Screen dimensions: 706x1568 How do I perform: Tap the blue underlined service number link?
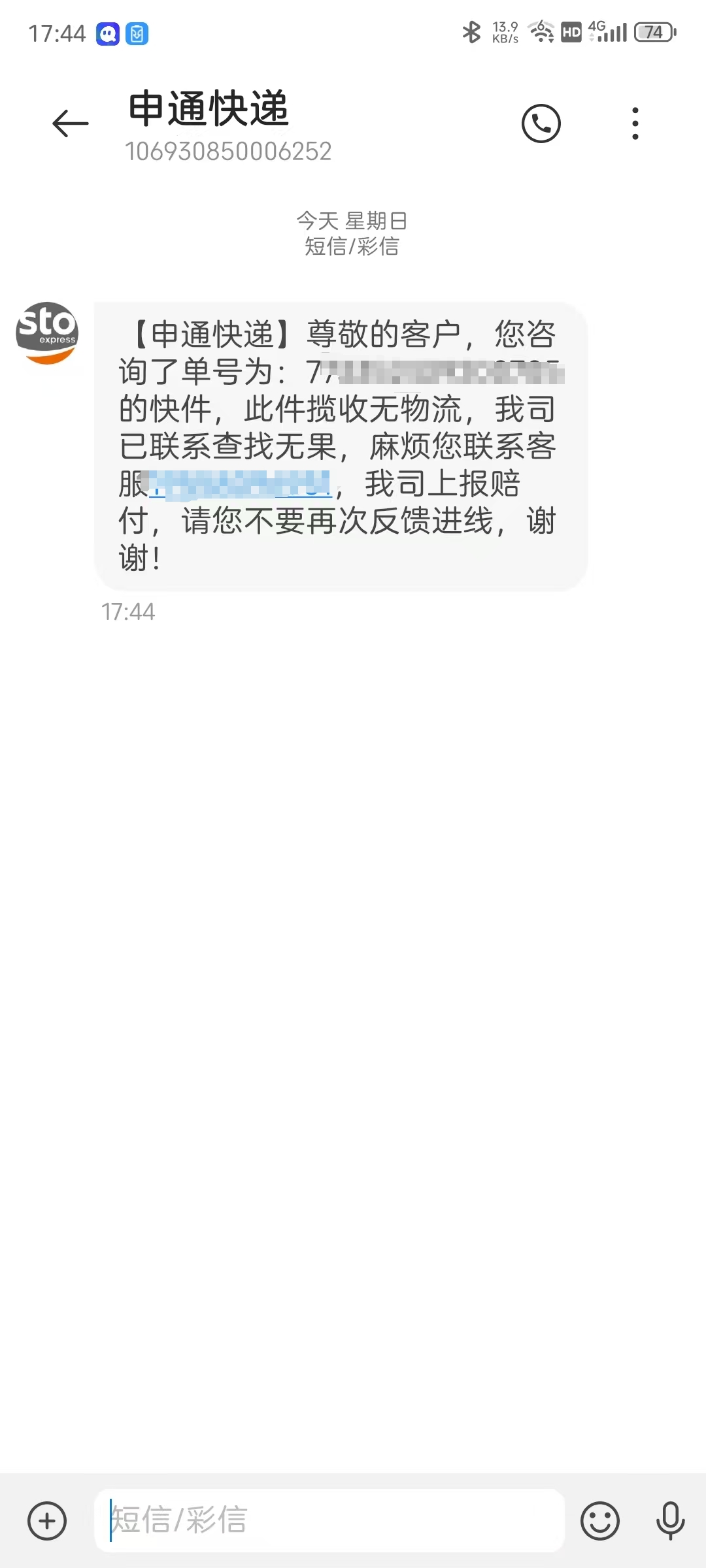[240, 484]
